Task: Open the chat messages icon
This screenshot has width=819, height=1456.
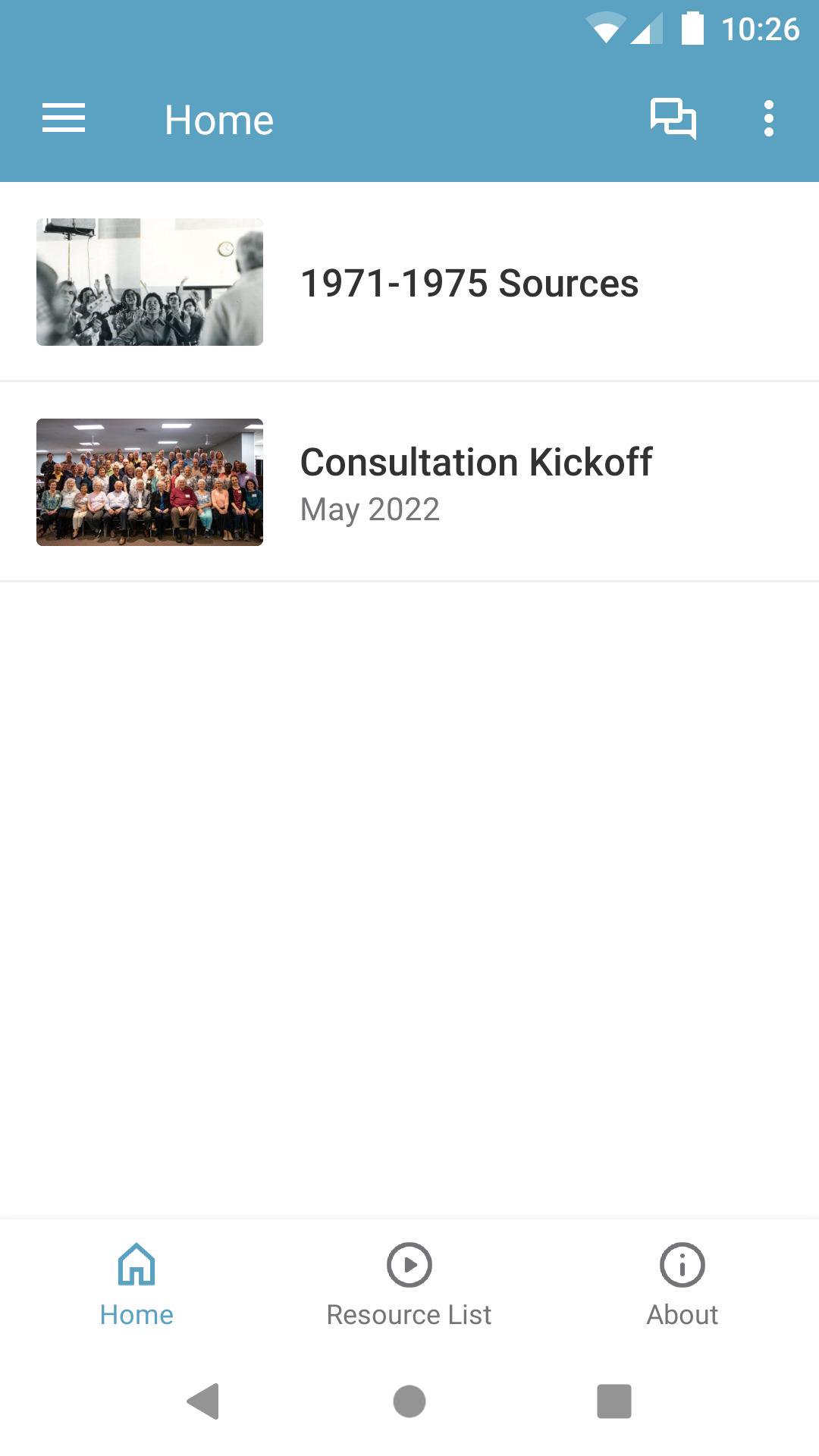Action: pos(673,119)
